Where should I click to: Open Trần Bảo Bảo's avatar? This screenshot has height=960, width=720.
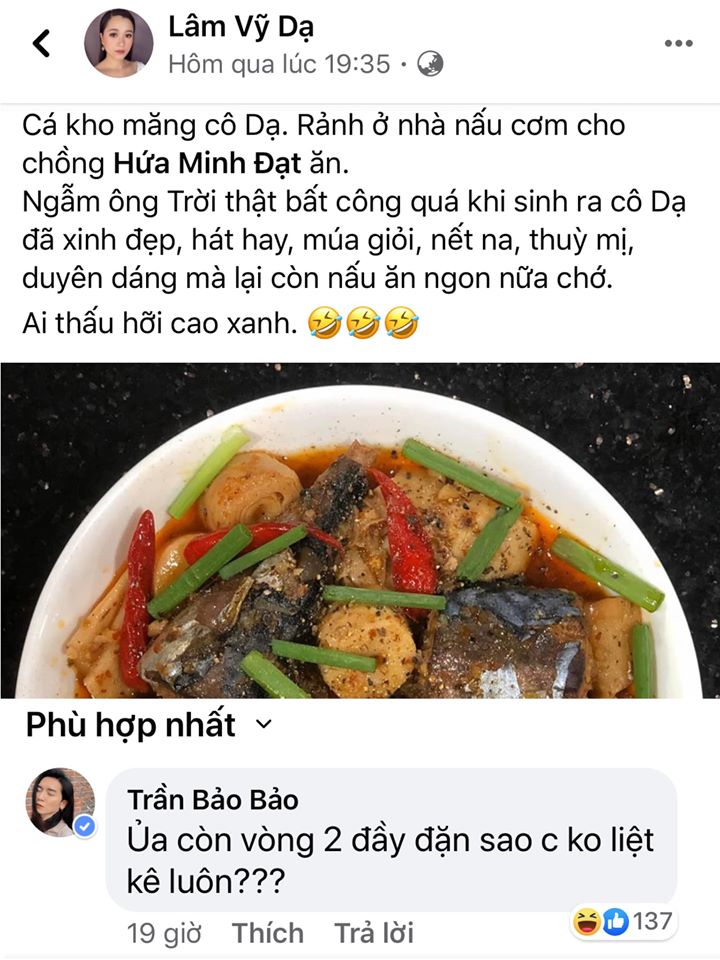point(60,802)
